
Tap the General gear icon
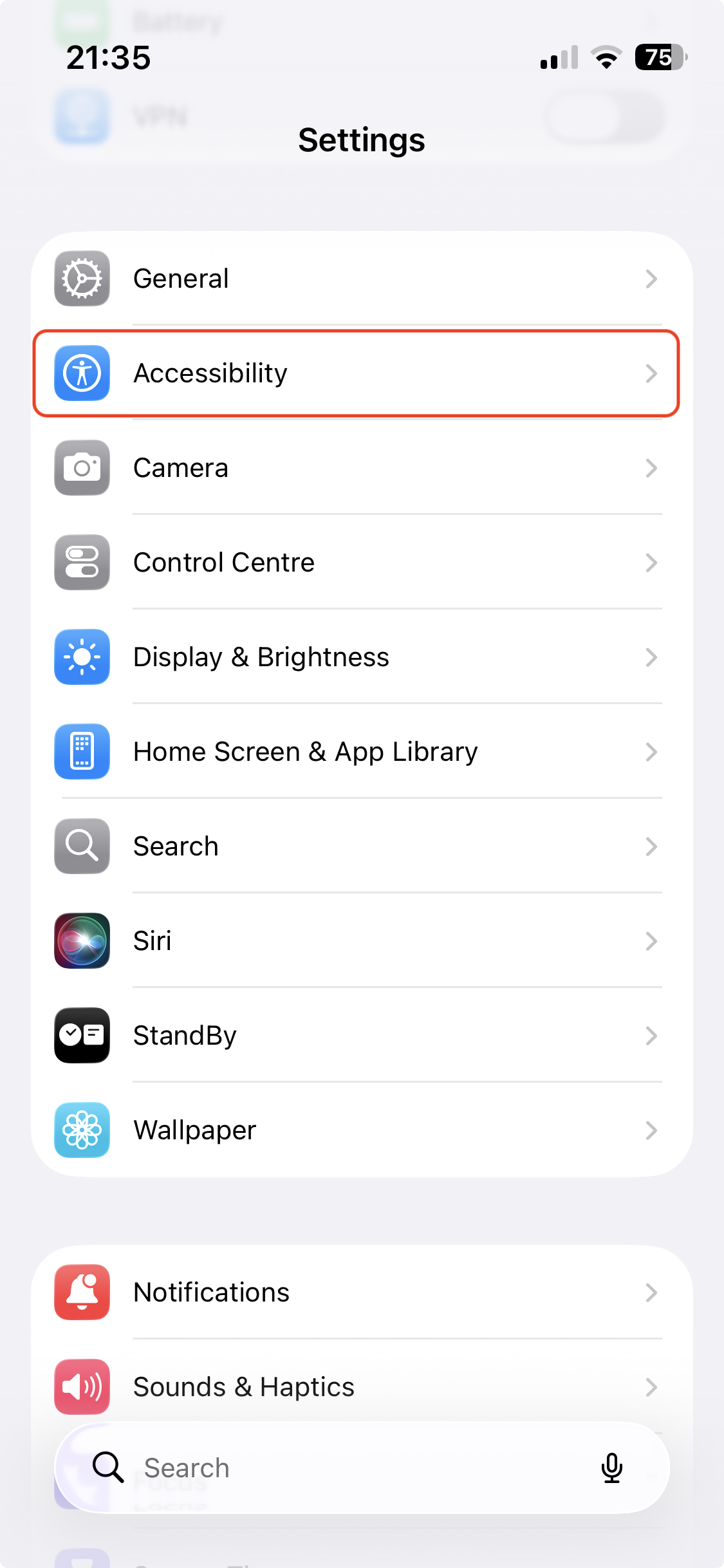pyautogui.click(x=82, y=278)
